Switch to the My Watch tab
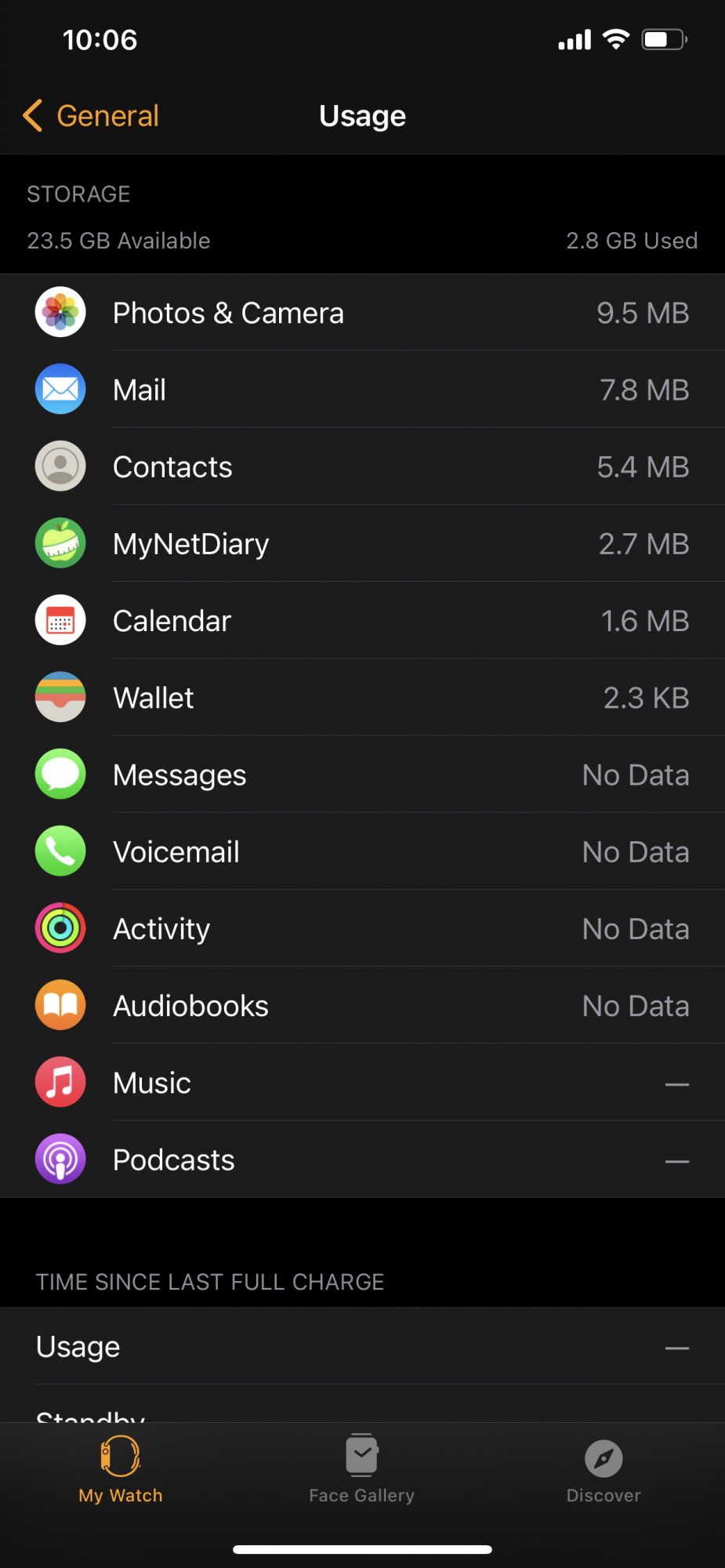Image resolution: width=725 pixels, height=1568 pixels. [x=121, y=1469]
